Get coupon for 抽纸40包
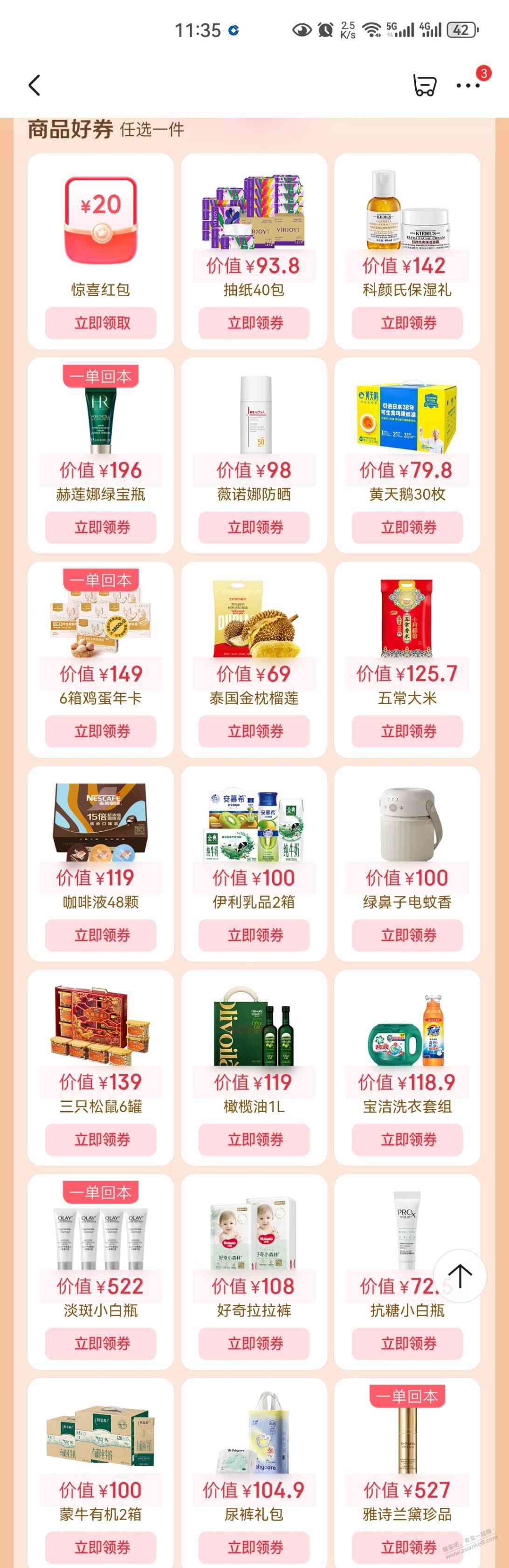Screen dimensions: 509x1568 254,323
